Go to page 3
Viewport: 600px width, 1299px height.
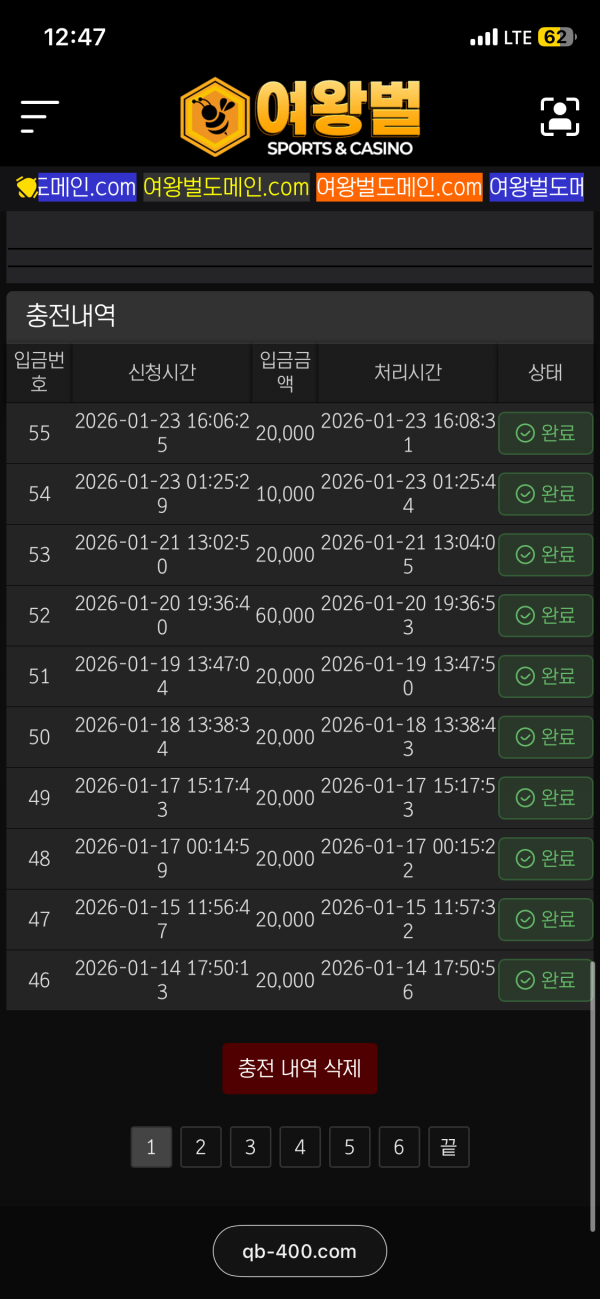point(250,1147)
